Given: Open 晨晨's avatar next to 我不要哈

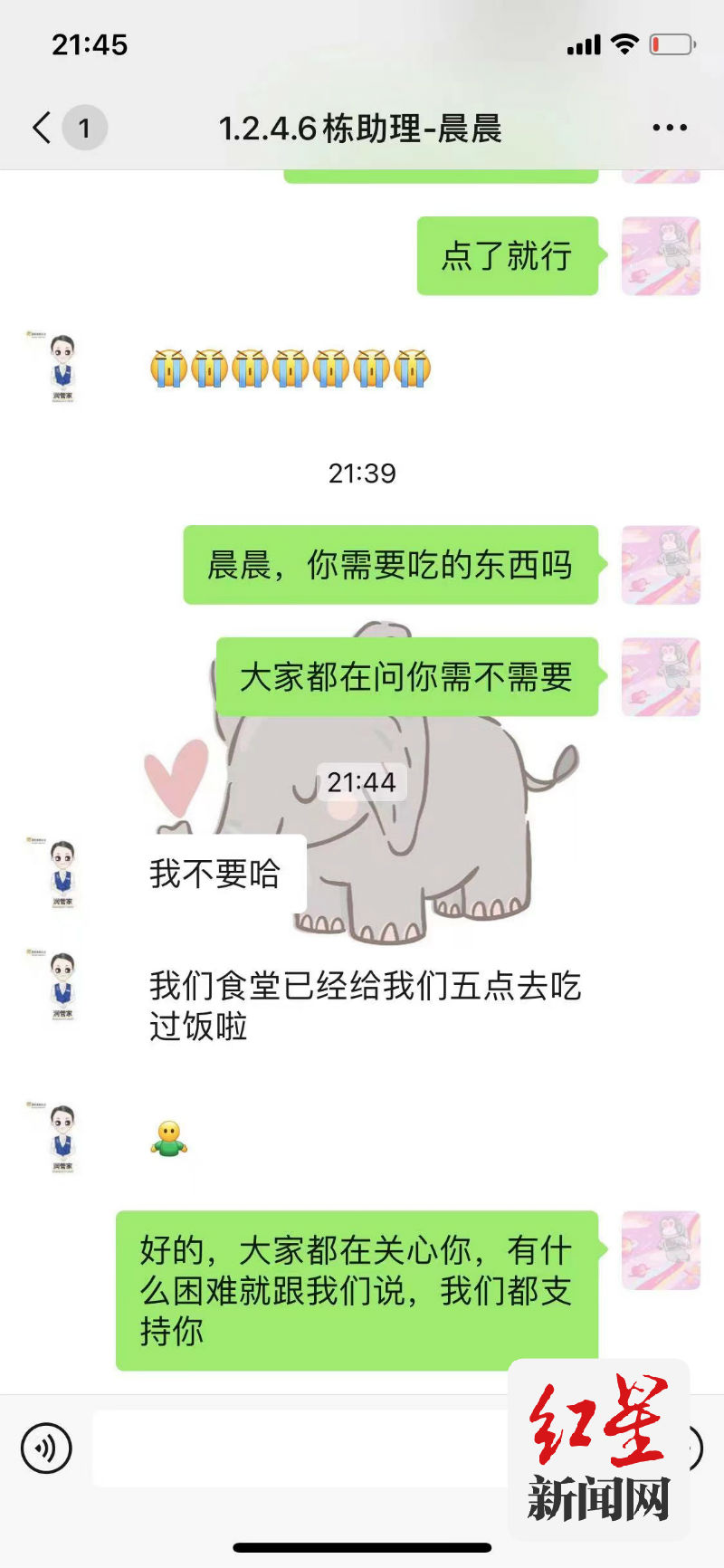Looking at the screenshot, I should click(62, 873).
